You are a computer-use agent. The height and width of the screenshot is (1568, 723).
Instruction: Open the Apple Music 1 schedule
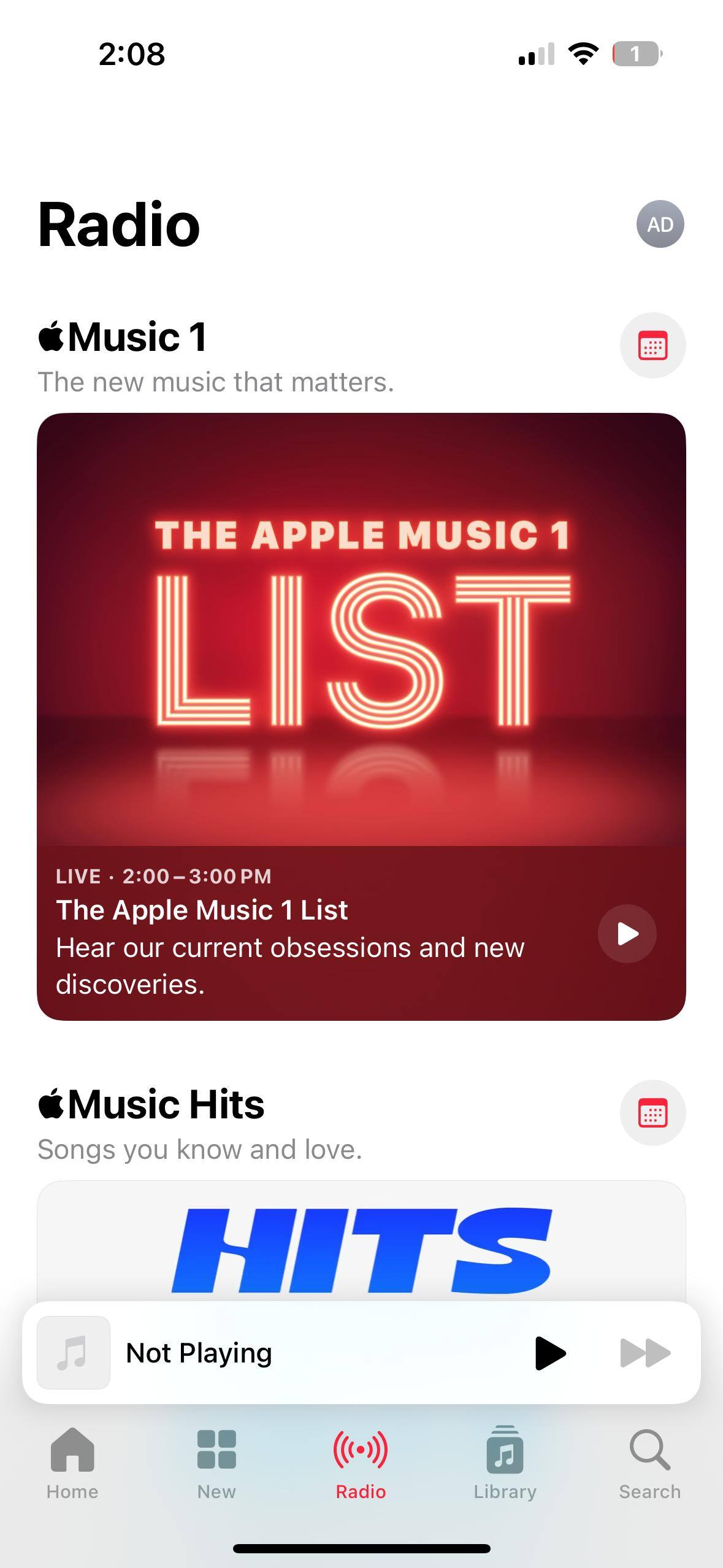[652, 345]
